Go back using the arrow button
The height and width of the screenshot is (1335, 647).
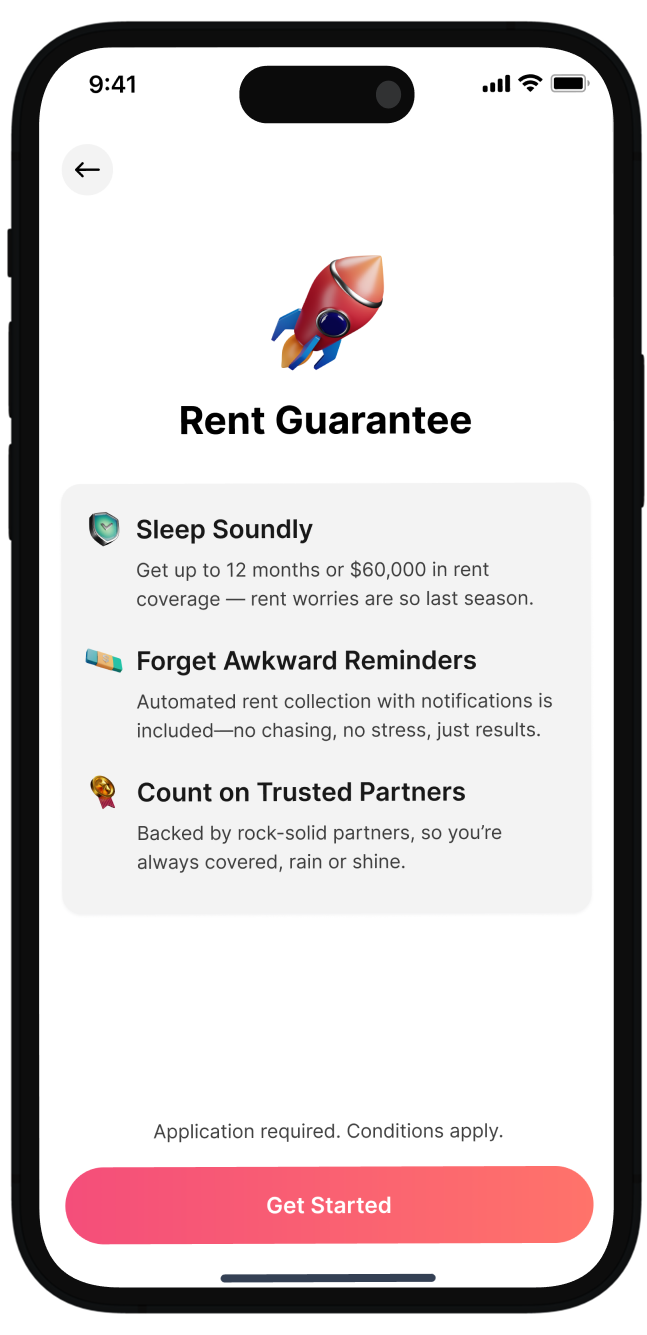(88, 170)
